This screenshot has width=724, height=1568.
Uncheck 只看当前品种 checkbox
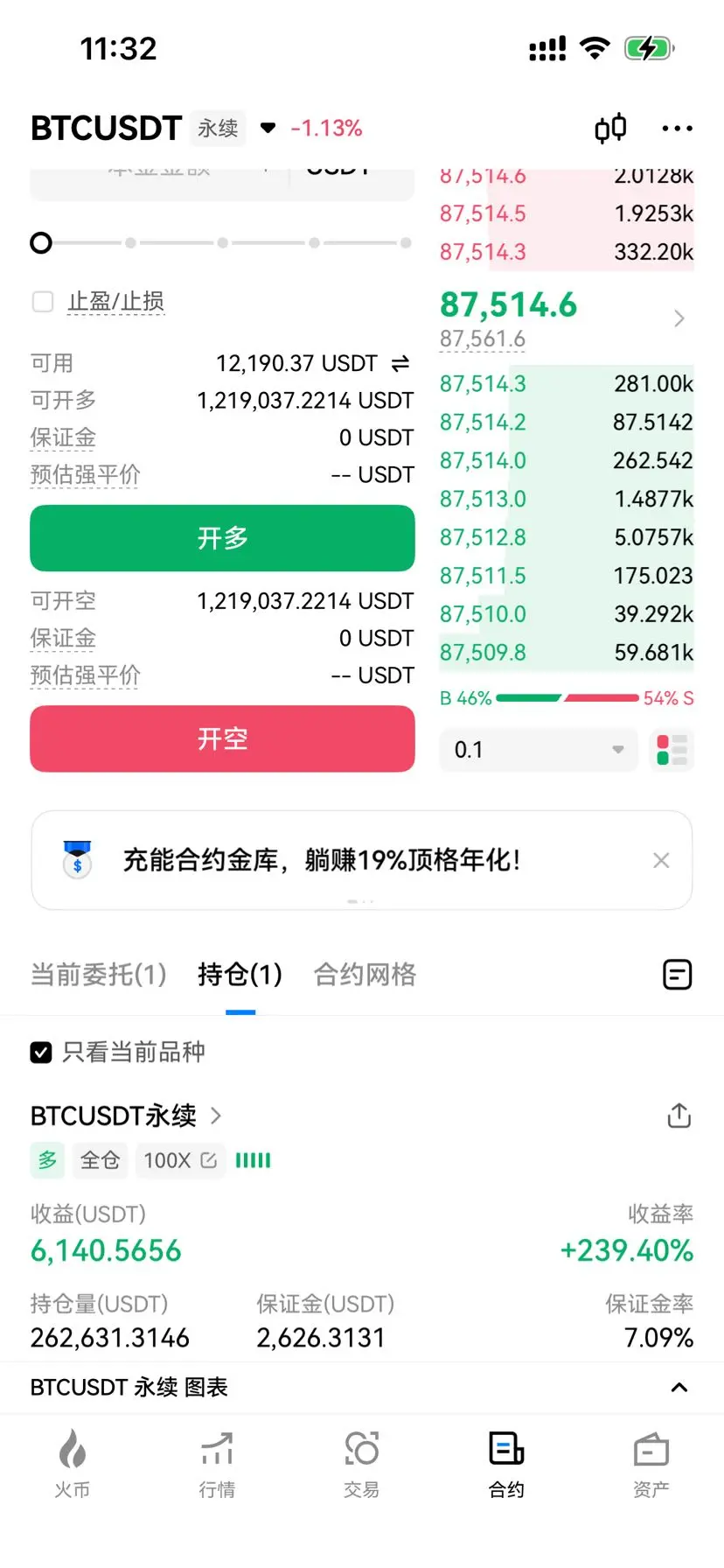[x=41, y=1052]
